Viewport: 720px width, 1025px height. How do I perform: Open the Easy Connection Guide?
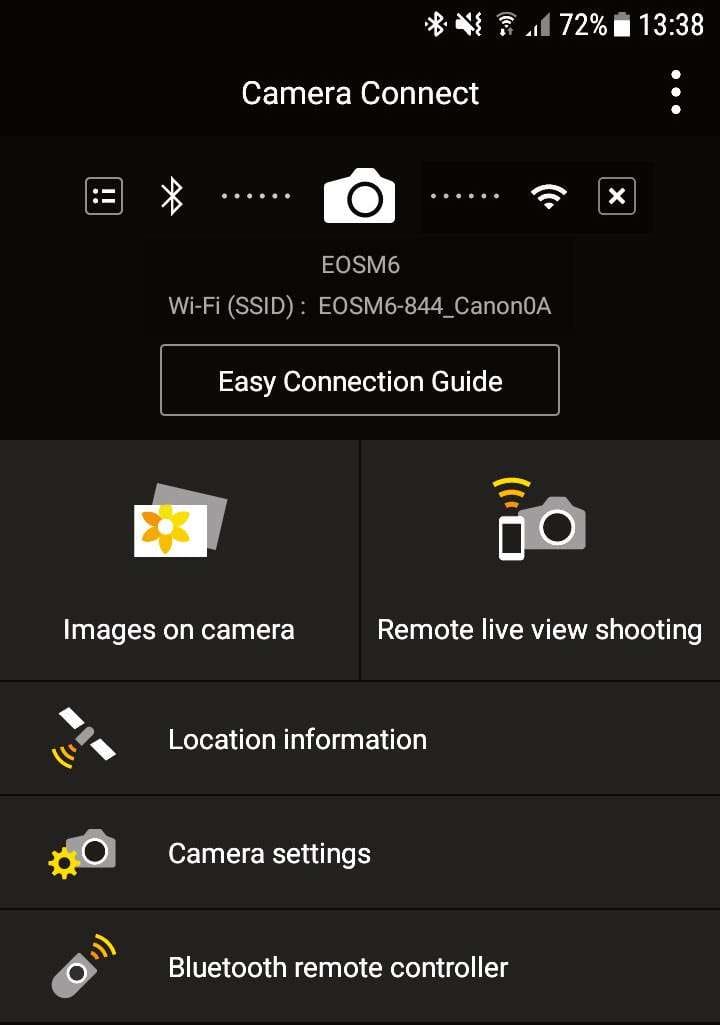pyautogui.click(x=360, y=381)
